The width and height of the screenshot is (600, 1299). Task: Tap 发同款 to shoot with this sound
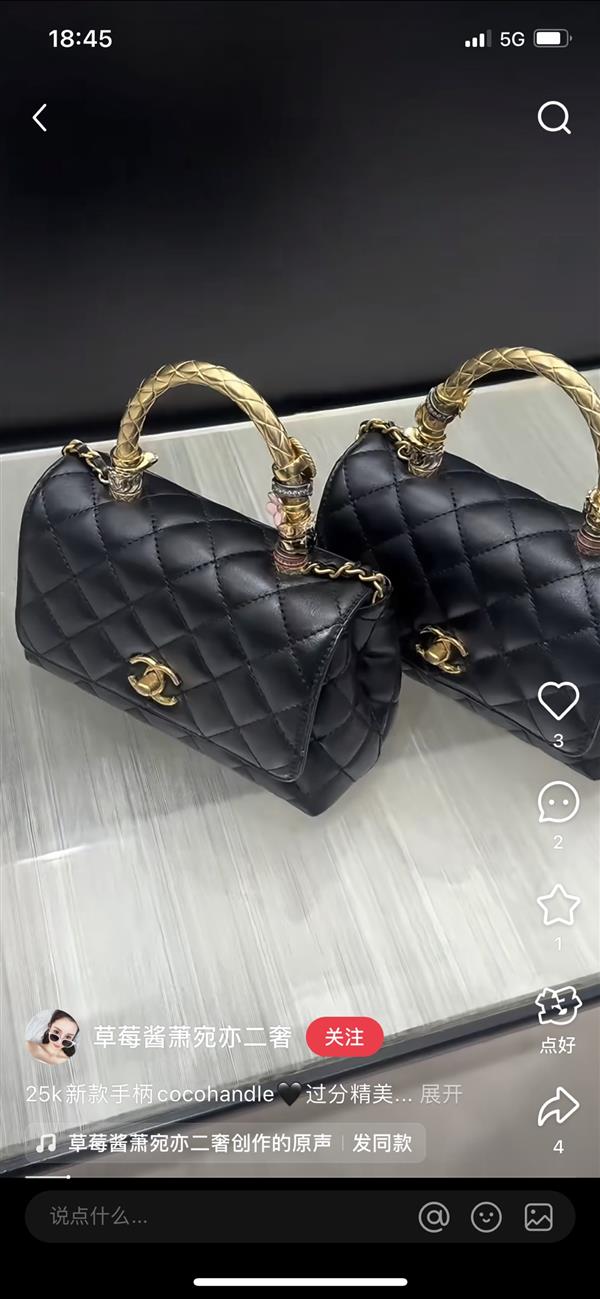point(382,1142)
